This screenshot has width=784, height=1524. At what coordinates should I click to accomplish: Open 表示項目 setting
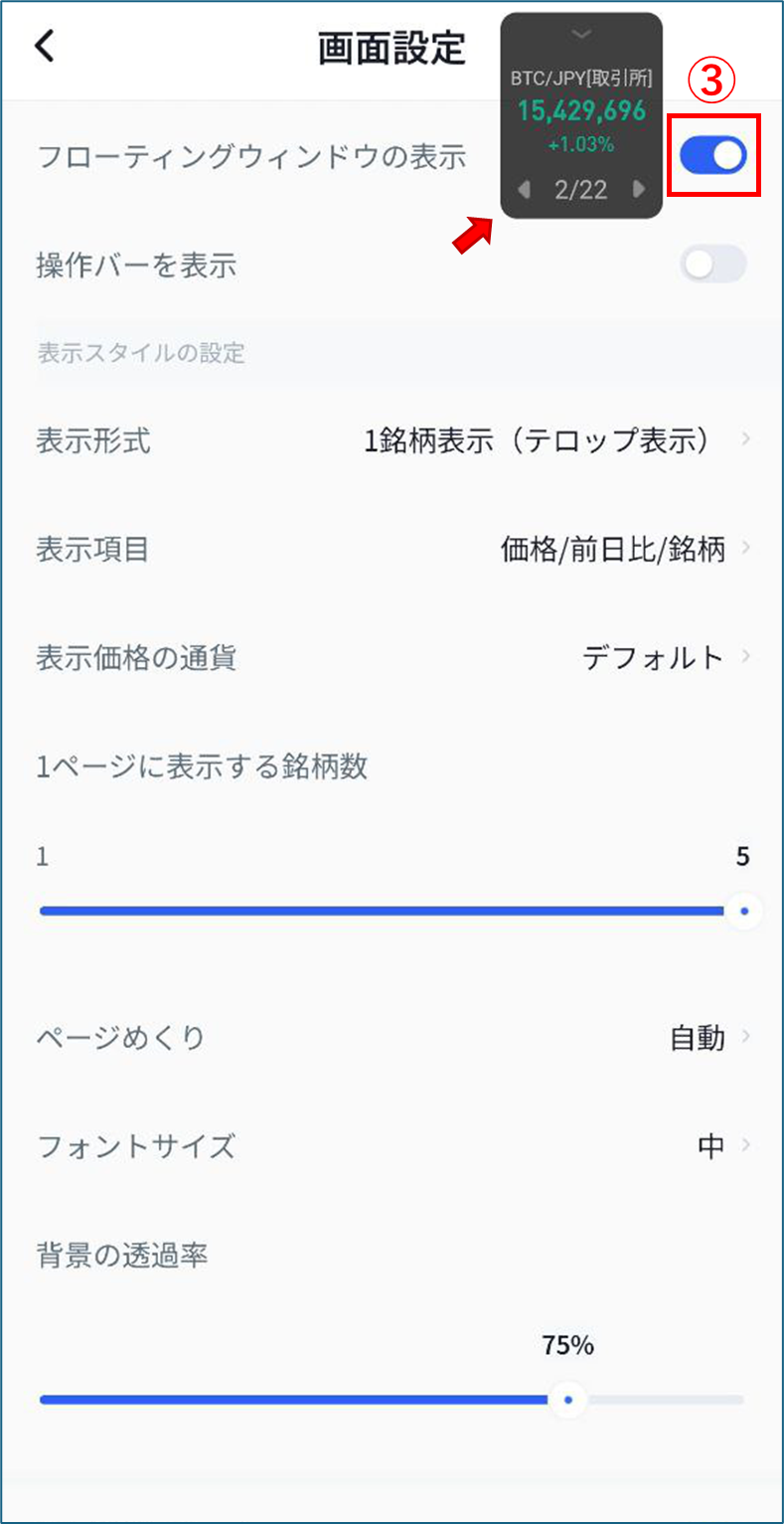(x=392, y=549)
